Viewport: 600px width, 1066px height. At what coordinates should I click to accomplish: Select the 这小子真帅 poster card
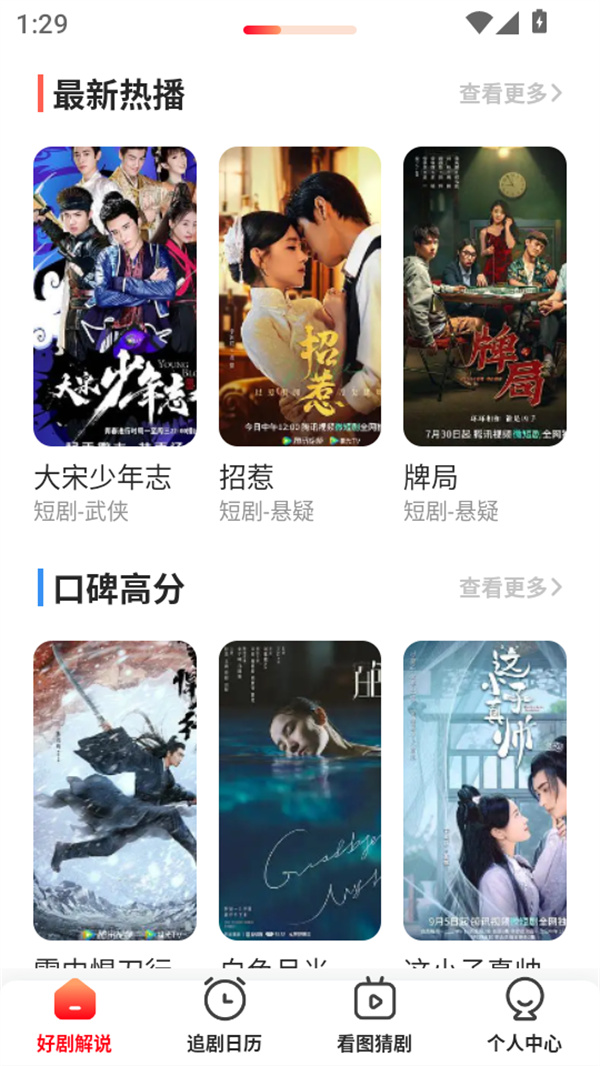tap(485, 790)
